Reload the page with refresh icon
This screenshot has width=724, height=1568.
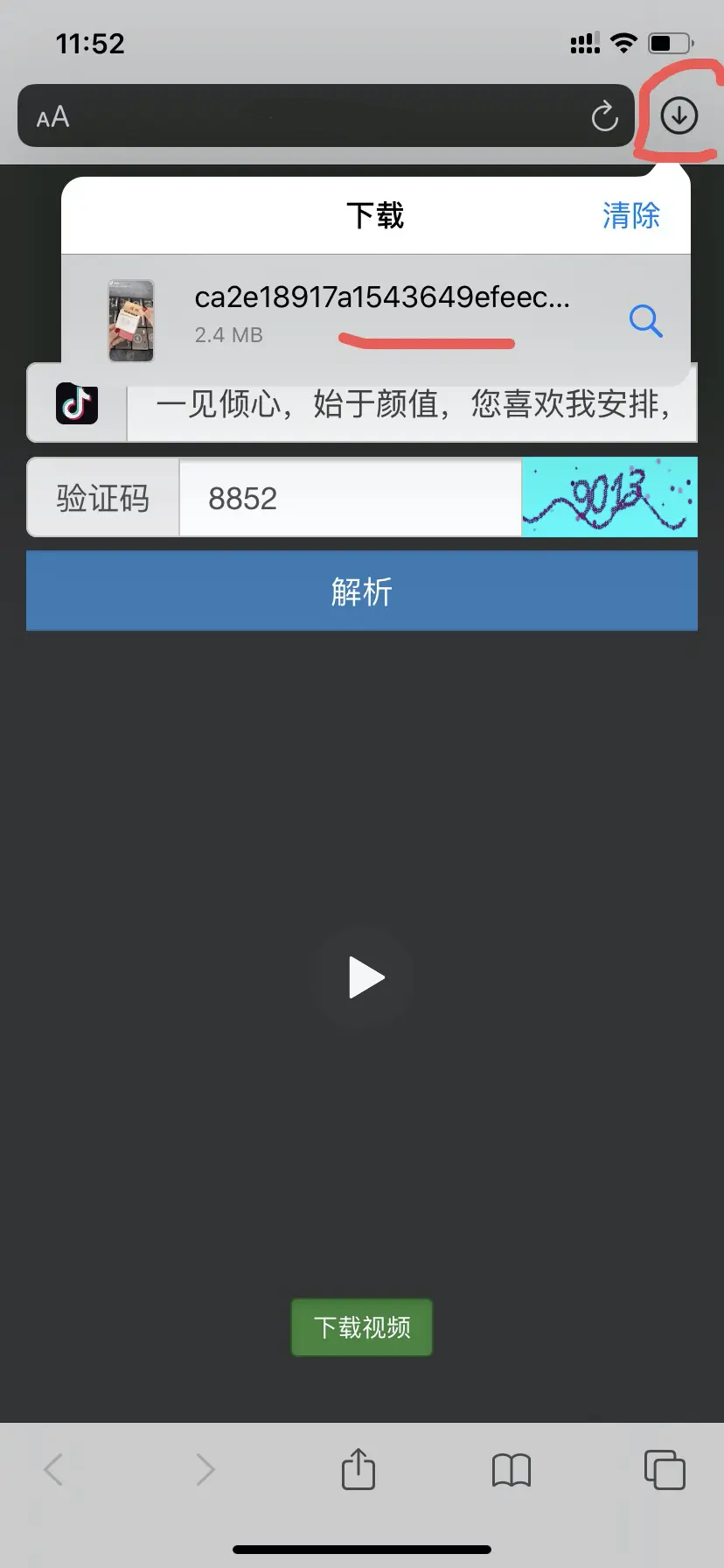point(604,115)
